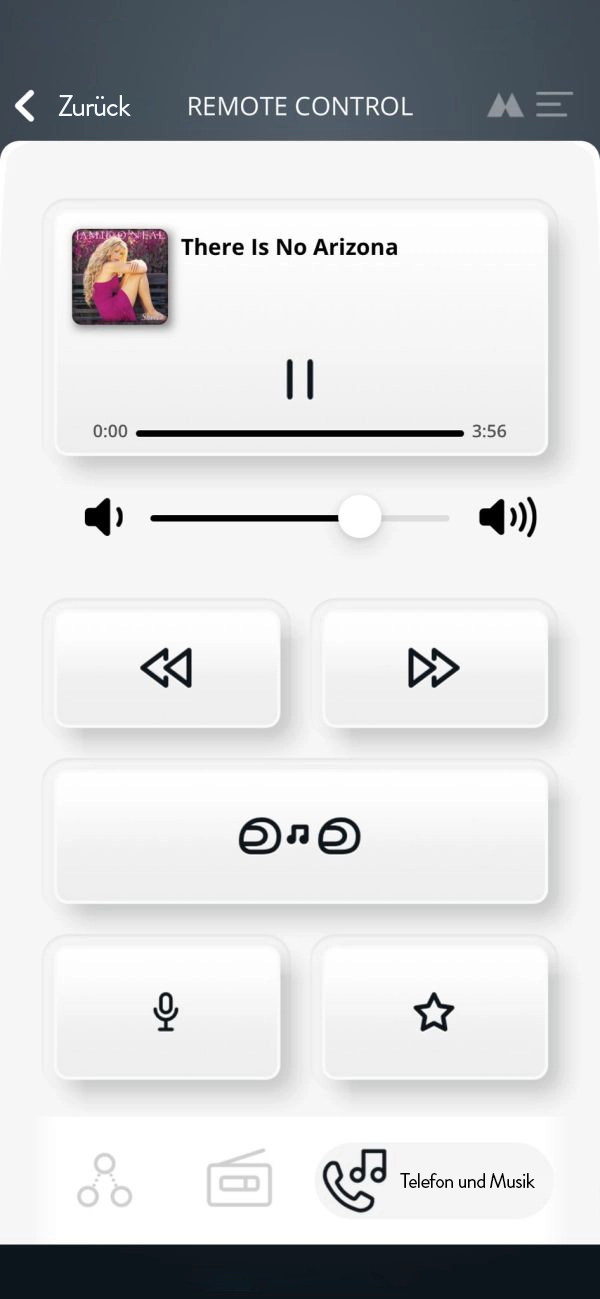The width and height of the screenshot is (600, 1299).
Task: Tap the microphone button
Action: click(167, 1012)
